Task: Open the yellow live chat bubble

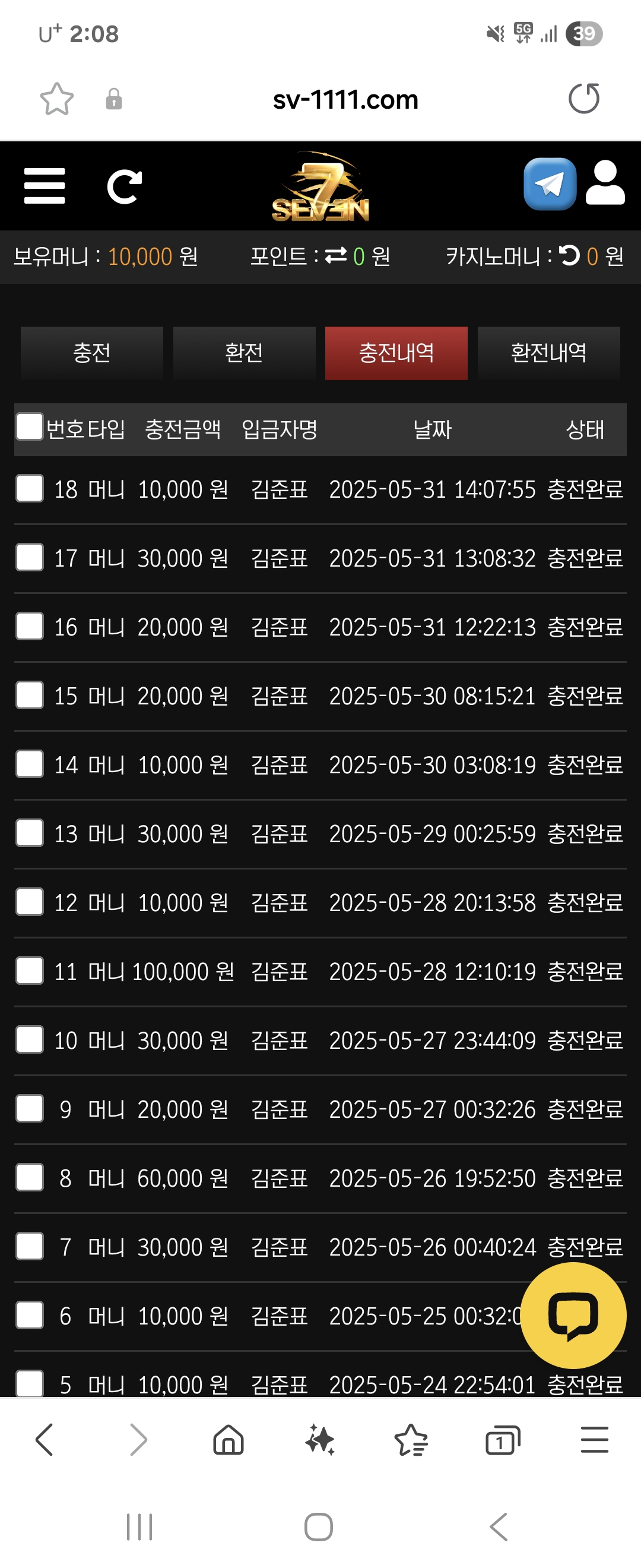Action: [x=573, y=1316]
